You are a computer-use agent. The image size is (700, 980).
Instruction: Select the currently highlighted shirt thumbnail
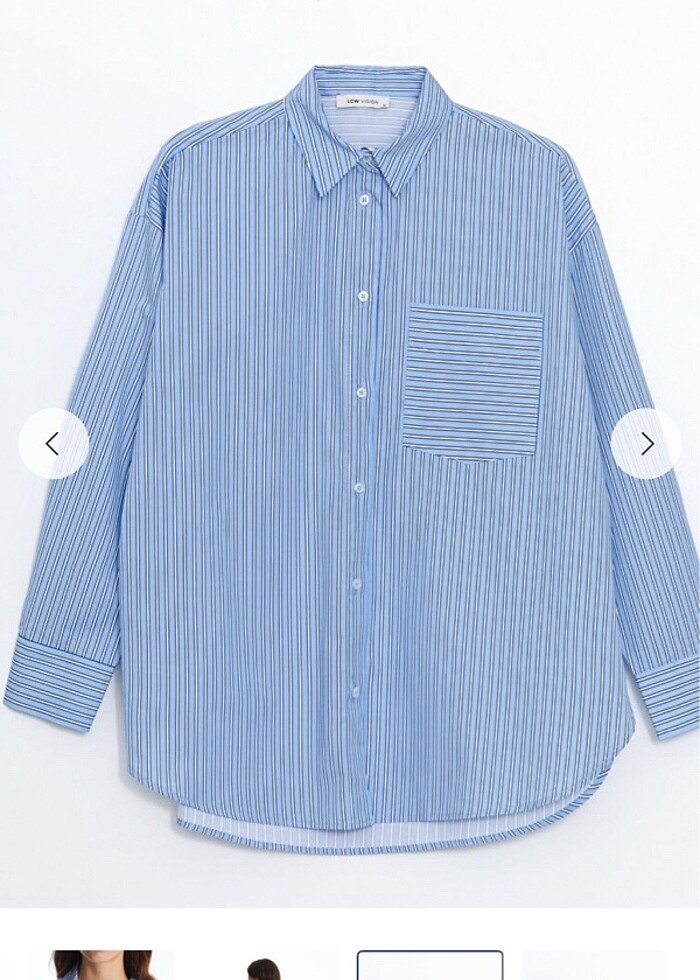point(430,967)
